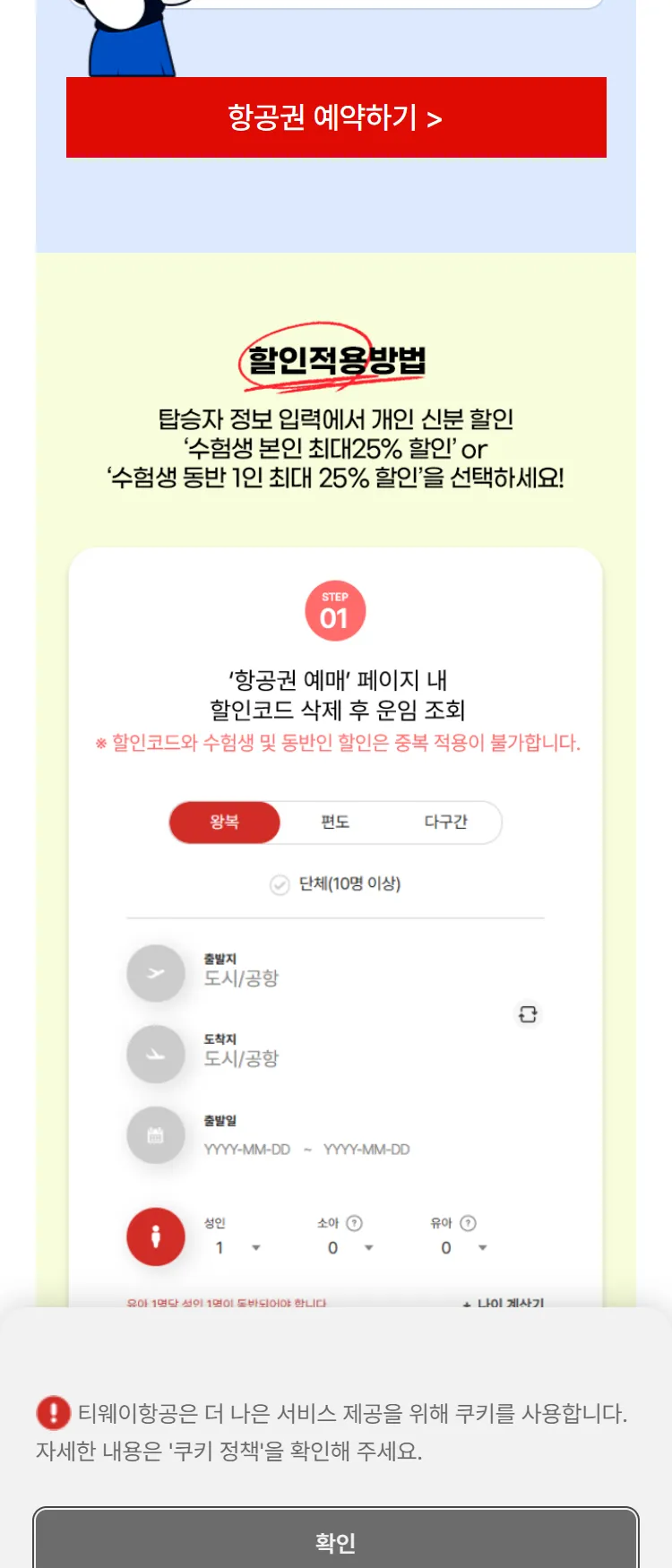Image resolution: width=672 pixels, height=1568 pixels.
Task: Confirm the cookie notice with 확인
Action: pyautogui.click(x=336, y=1539)
